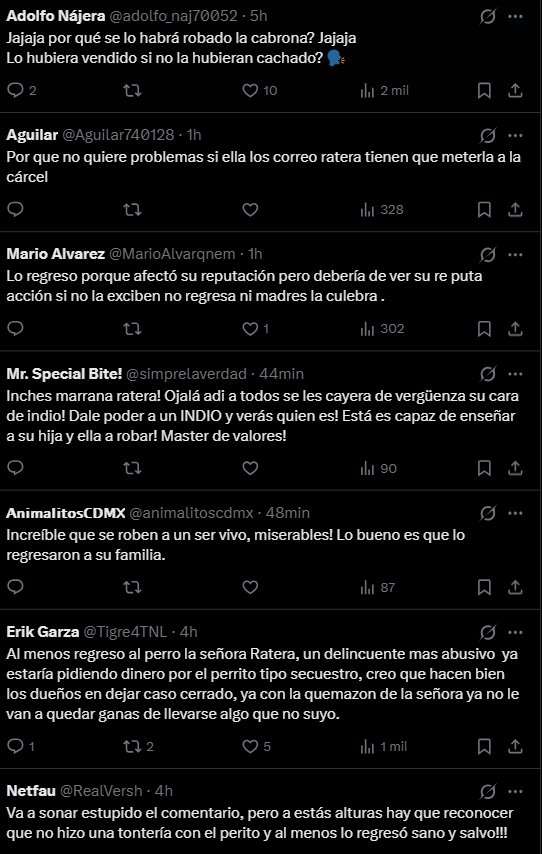Share Adolfo Nájera's reply

(515, 91)
